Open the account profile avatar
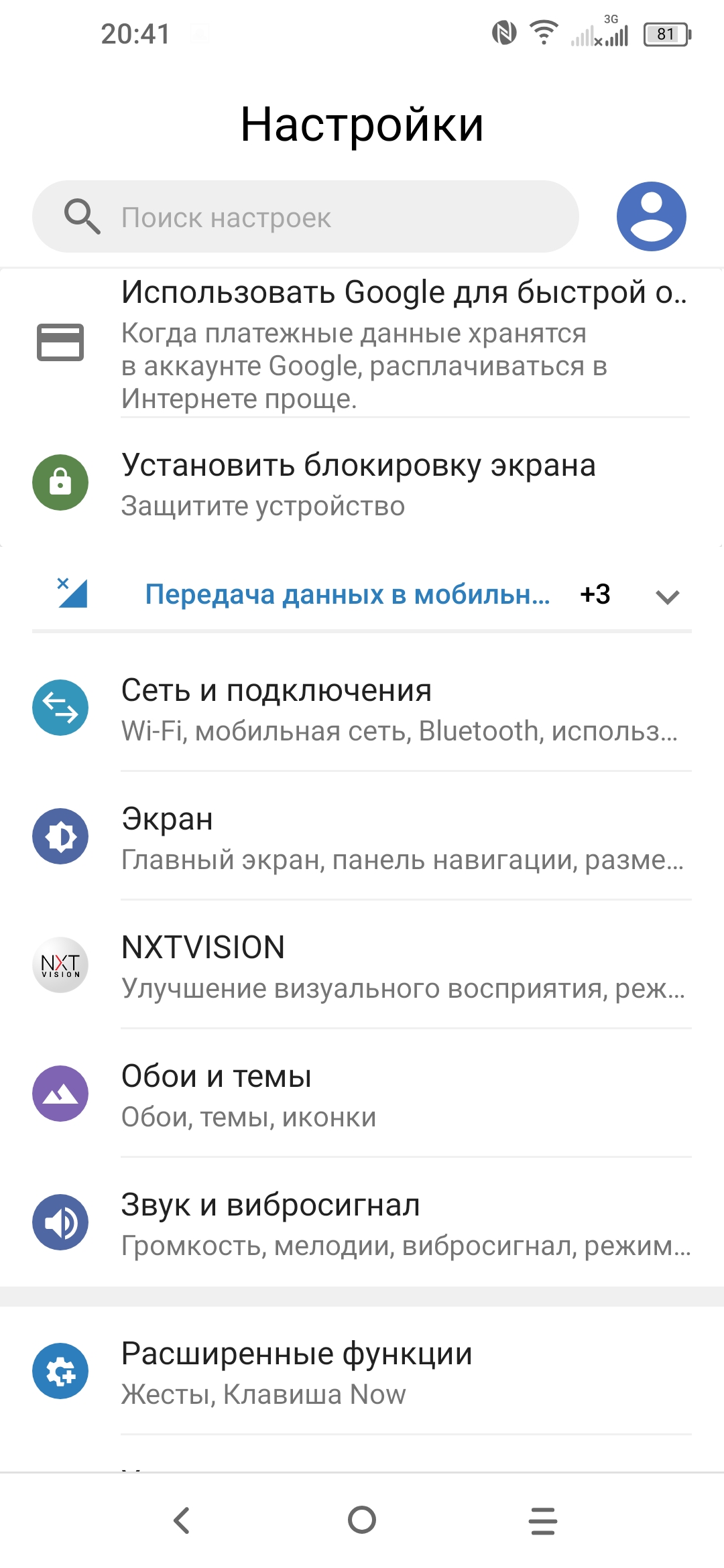 coord(651,216)
